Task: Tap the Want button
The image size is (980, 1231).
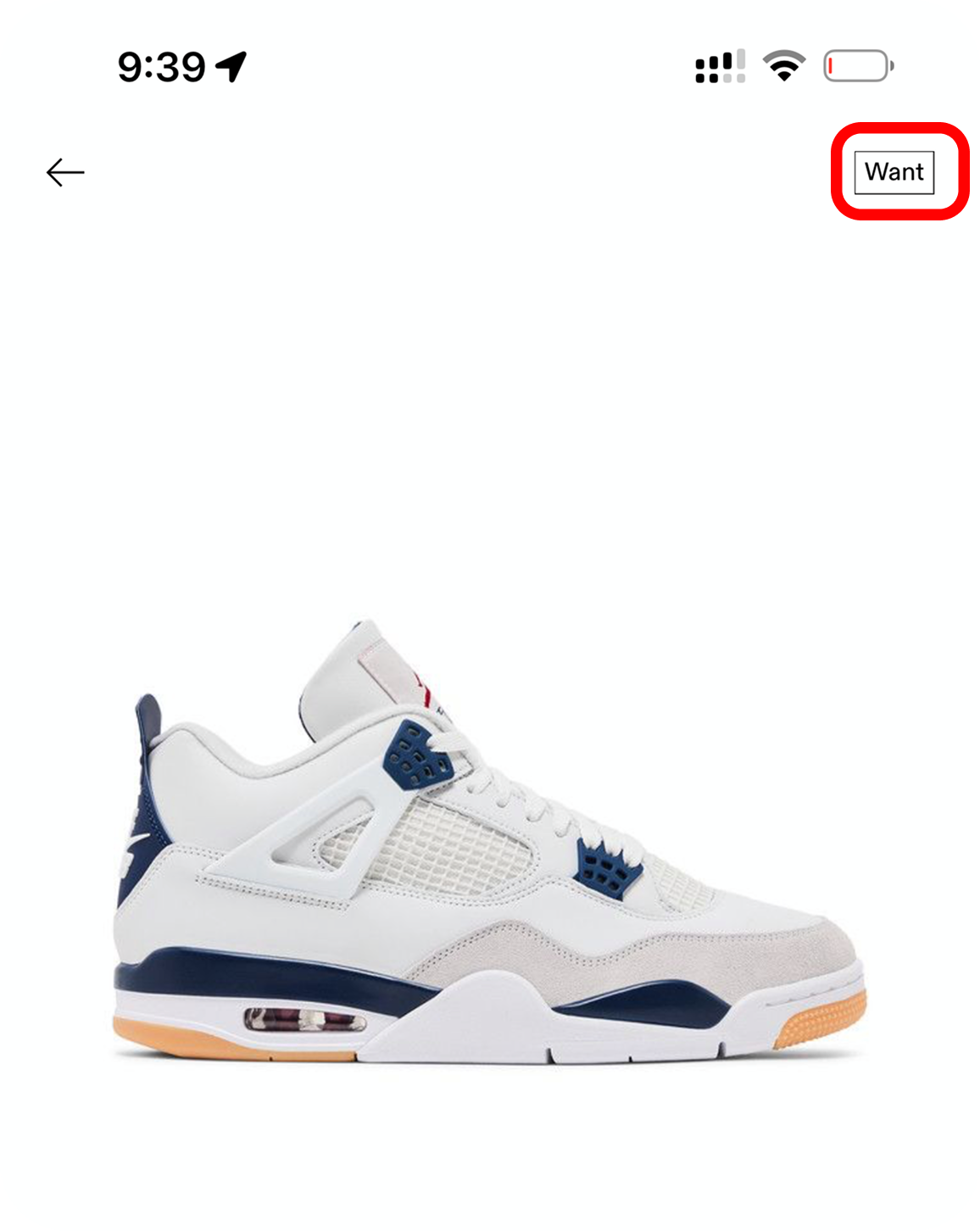Action: click(894, 172)
